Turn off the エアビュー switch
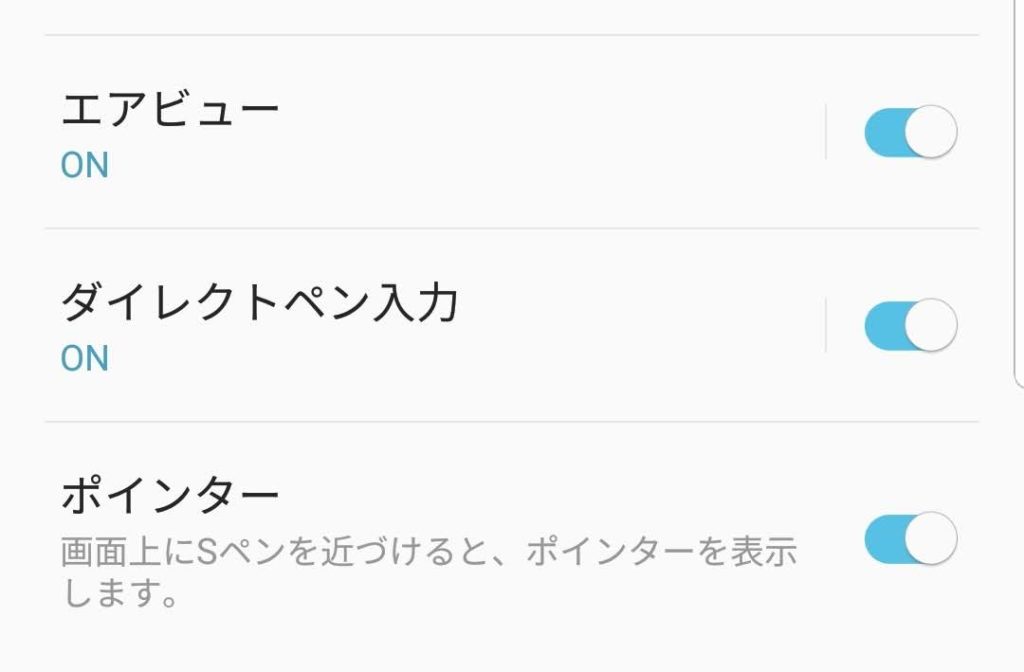The image size is (1024, 672). 910,132
